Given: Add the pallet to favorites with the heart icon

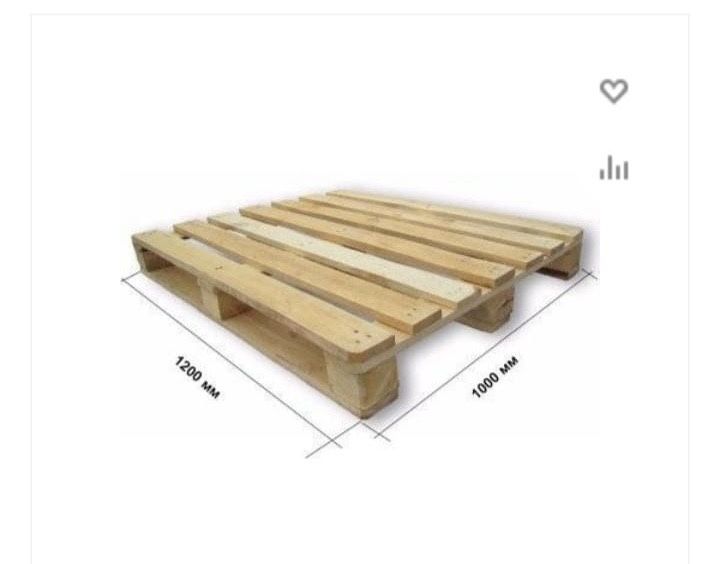Looking at the screenshot, I should (x=613, y=92).
